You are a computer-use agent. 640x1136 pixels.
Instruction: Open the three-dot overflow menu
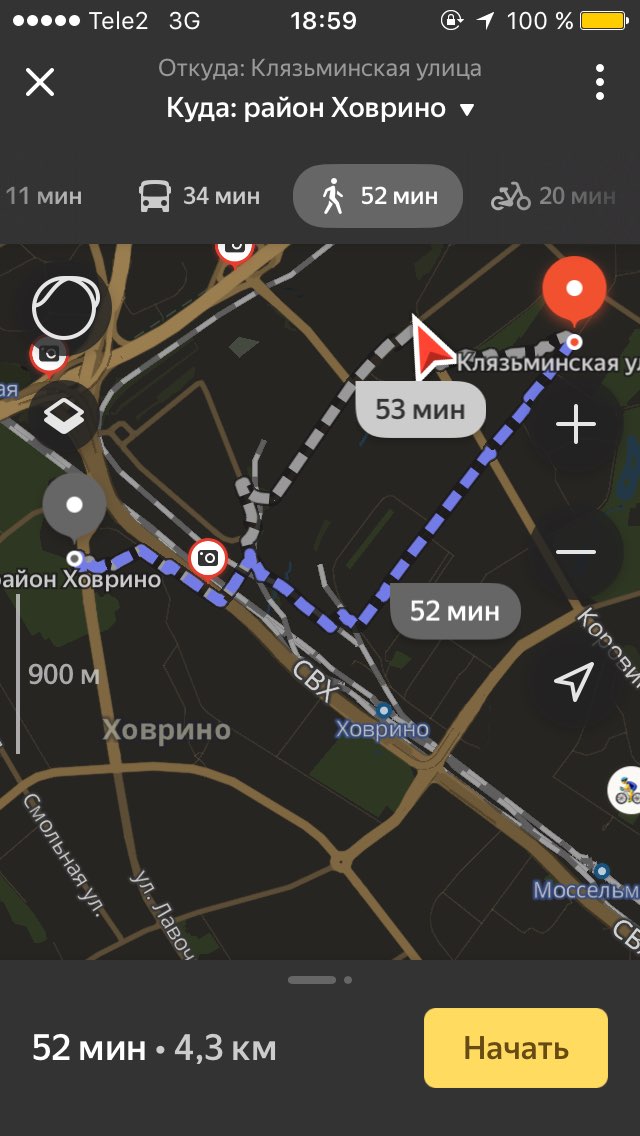coord(599,83)
